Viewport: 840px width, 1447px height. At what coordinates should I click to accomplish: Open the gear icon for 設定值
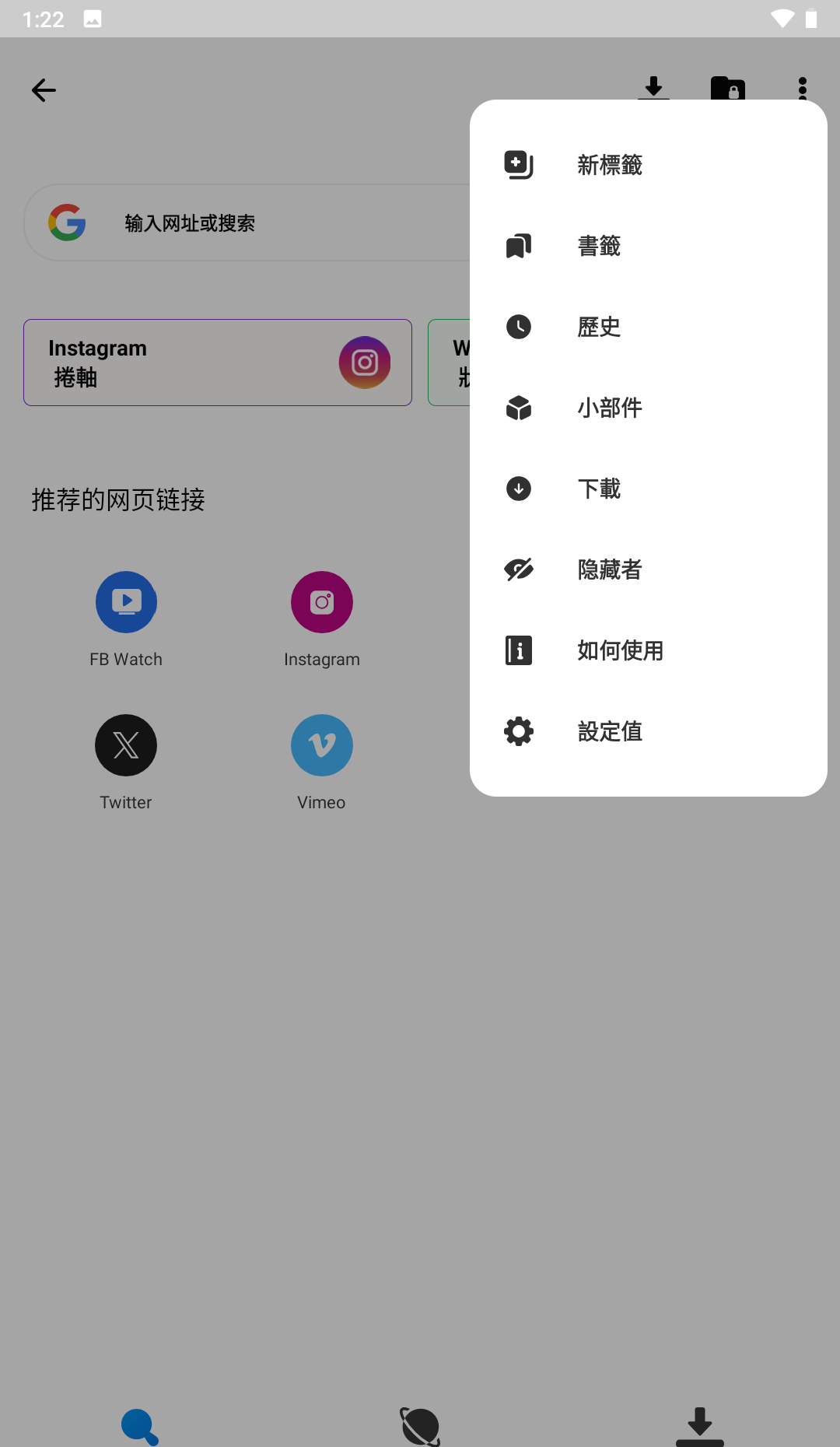point(519,731)
